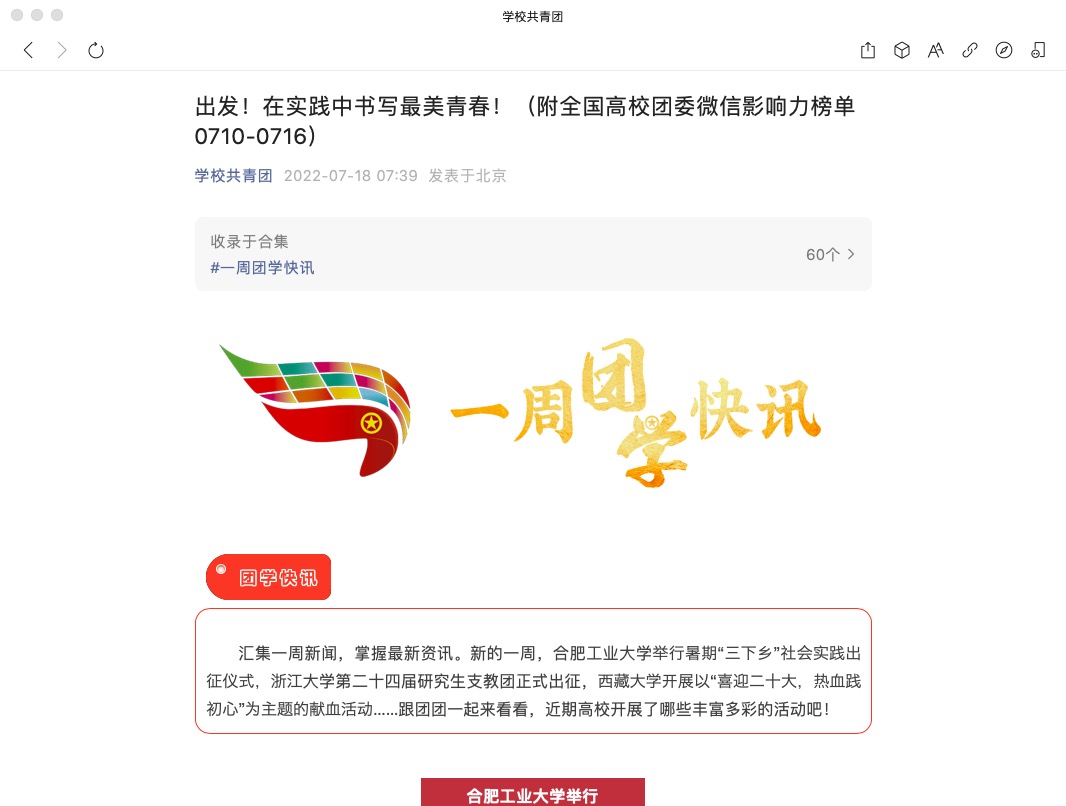1066x806 pixels.
Task: Go back to the previous page
Action: 28,50
